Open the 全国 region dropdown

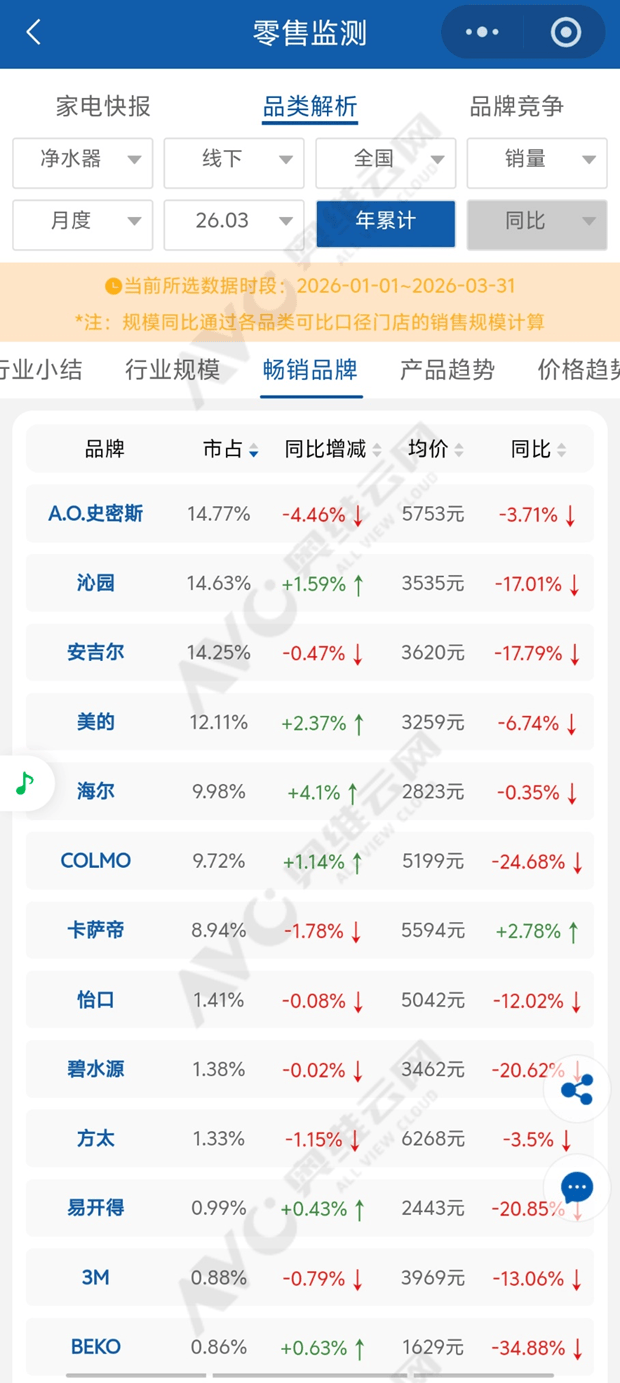click(386, 159)
